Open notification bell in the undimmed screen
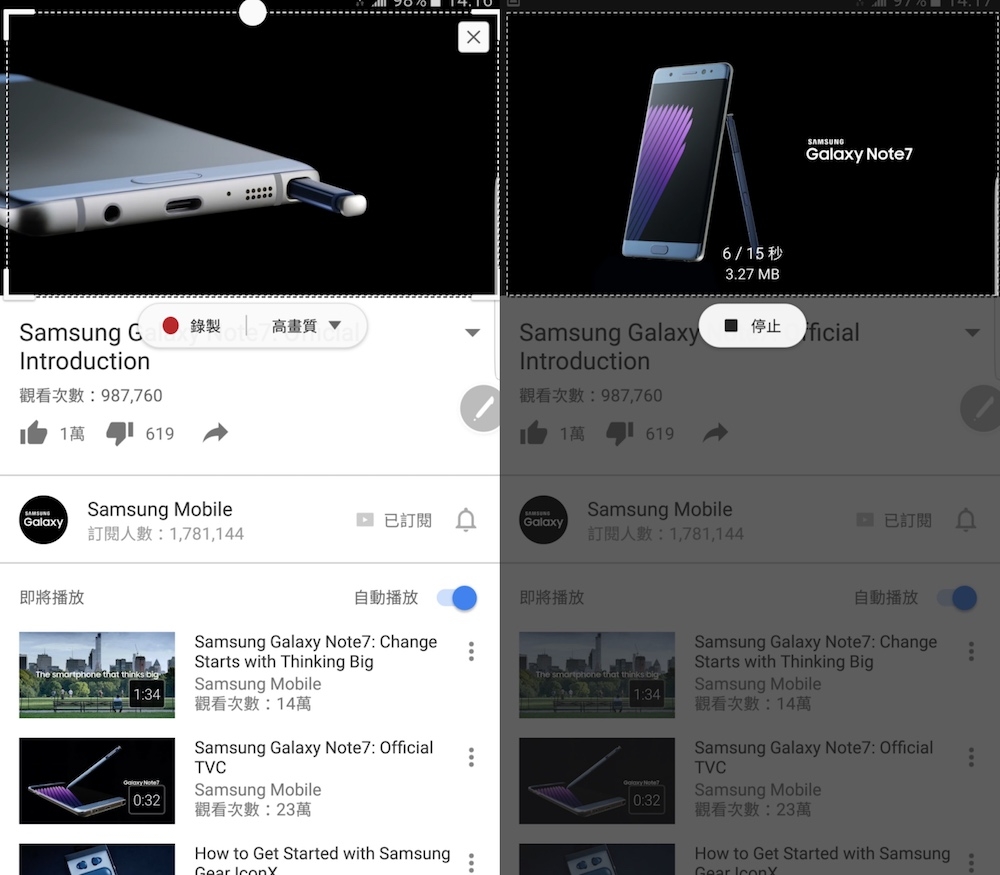The height and width of the screenshot is (875, 1000). pyautogui.click(x=466, y=520)
